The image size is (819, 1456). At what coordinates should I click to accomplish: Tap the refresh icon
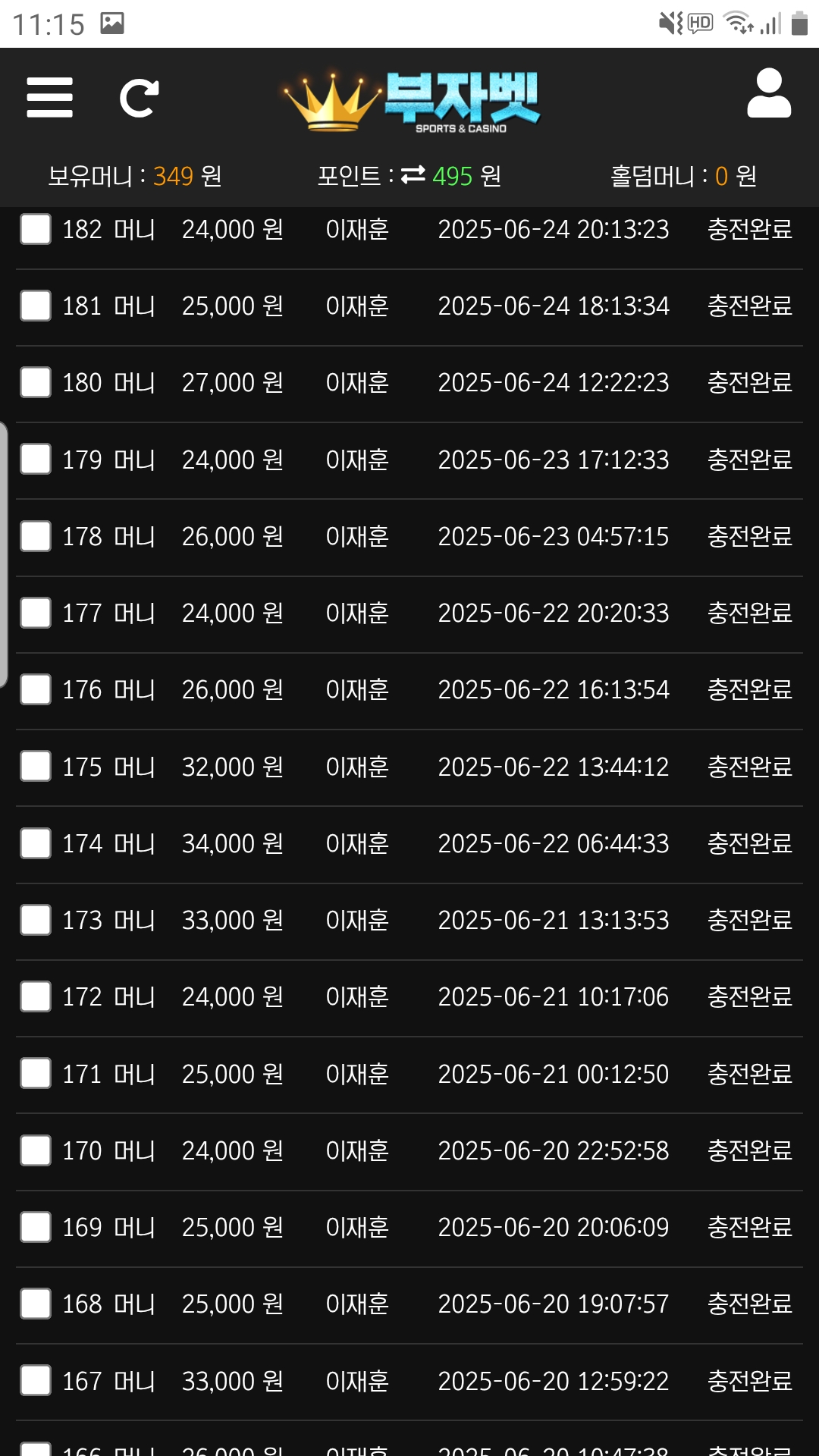point(140,98)
